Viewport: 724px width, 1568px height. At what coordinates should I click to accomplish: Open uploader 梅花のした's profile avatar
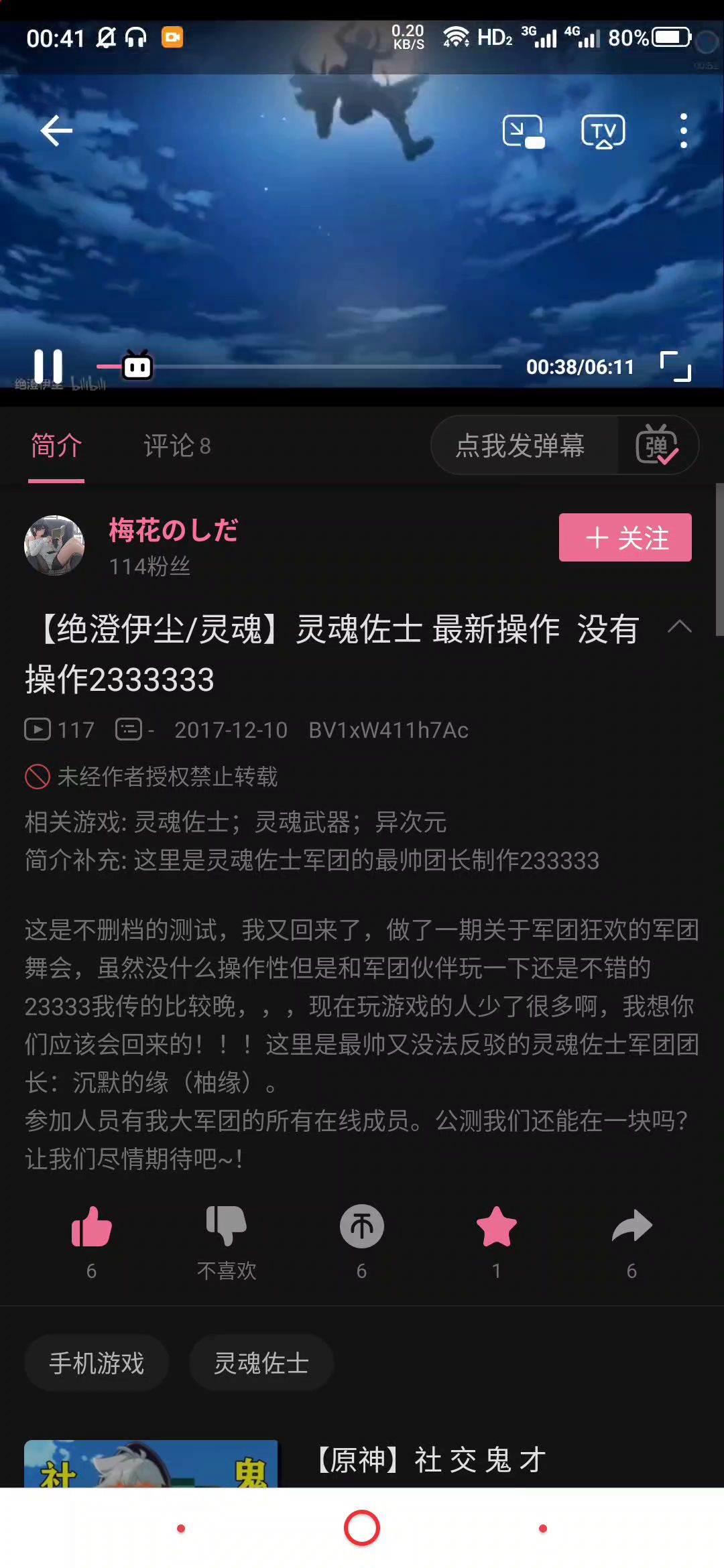[x=54, y=545]
